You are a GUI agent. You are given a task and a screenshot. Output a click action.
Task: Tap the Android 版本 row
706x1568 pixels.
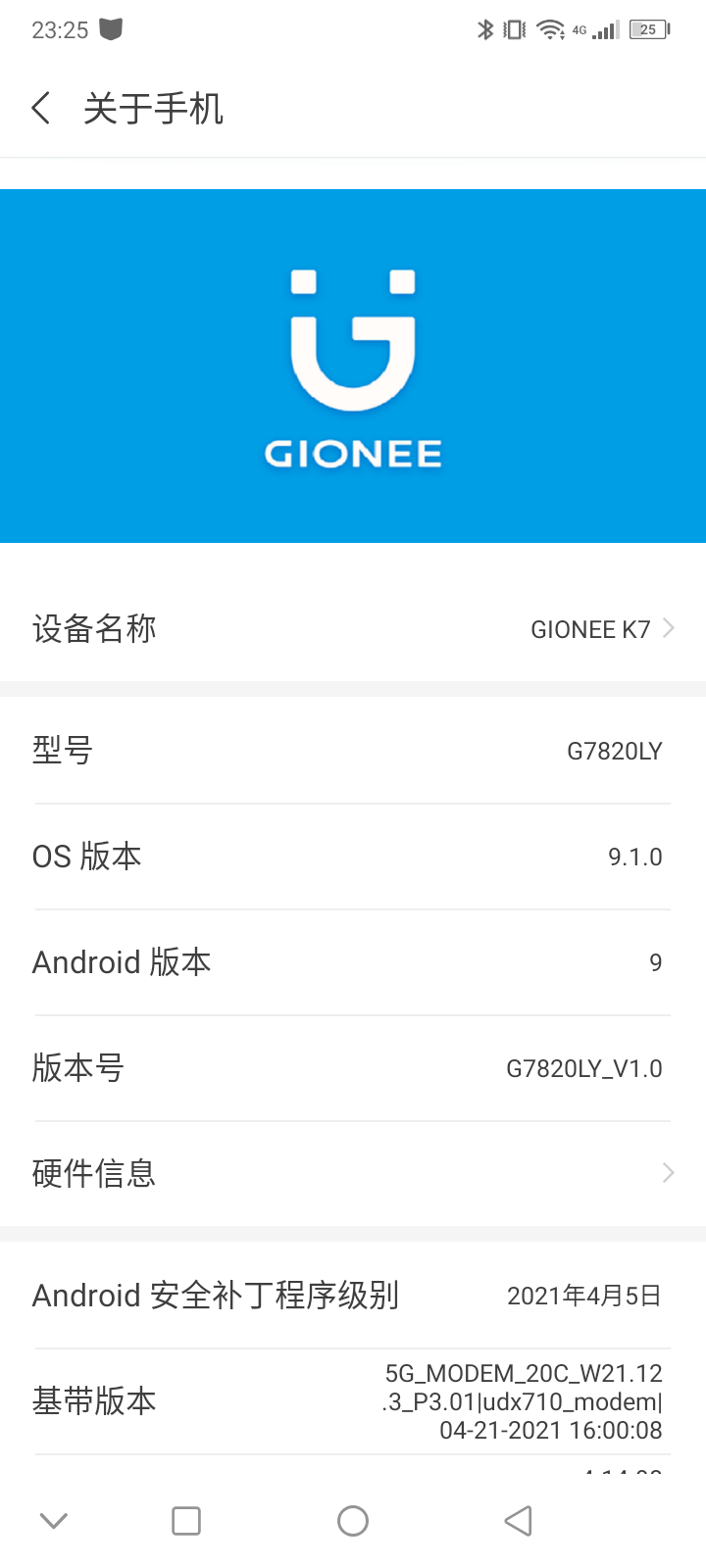point(353,961)
